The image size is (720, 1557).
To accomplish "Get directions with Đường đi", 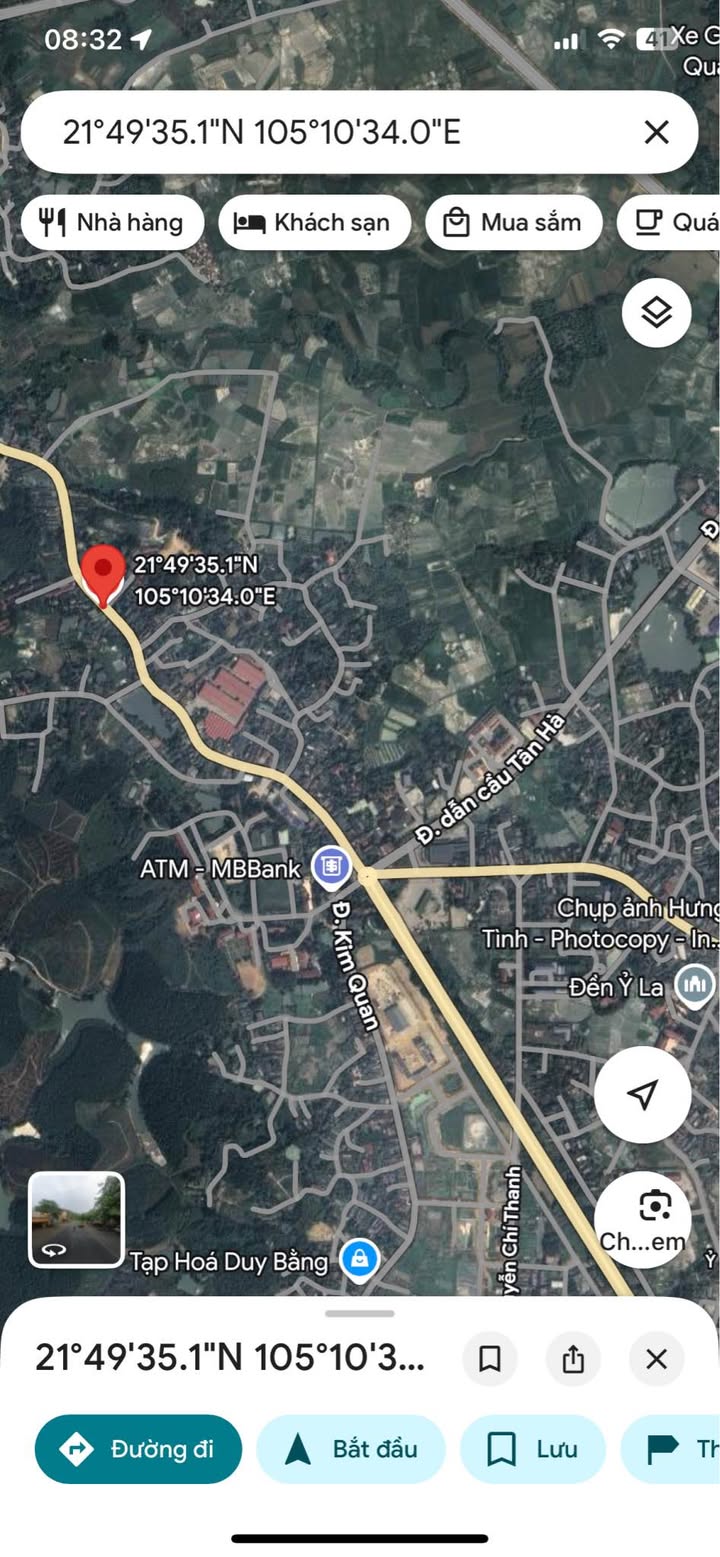I will point(138,1448).
